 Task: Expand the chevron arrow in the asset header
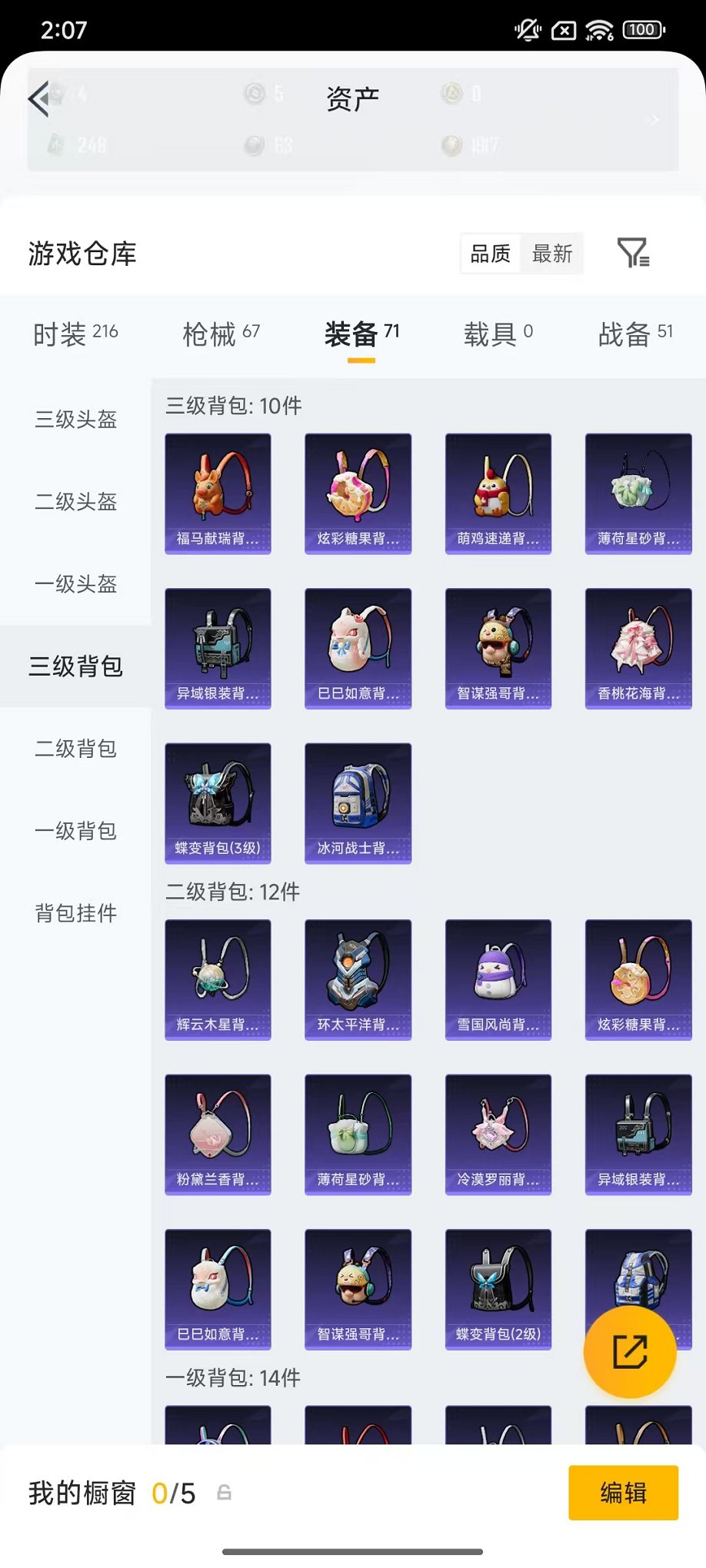click(x=653, y=120)
